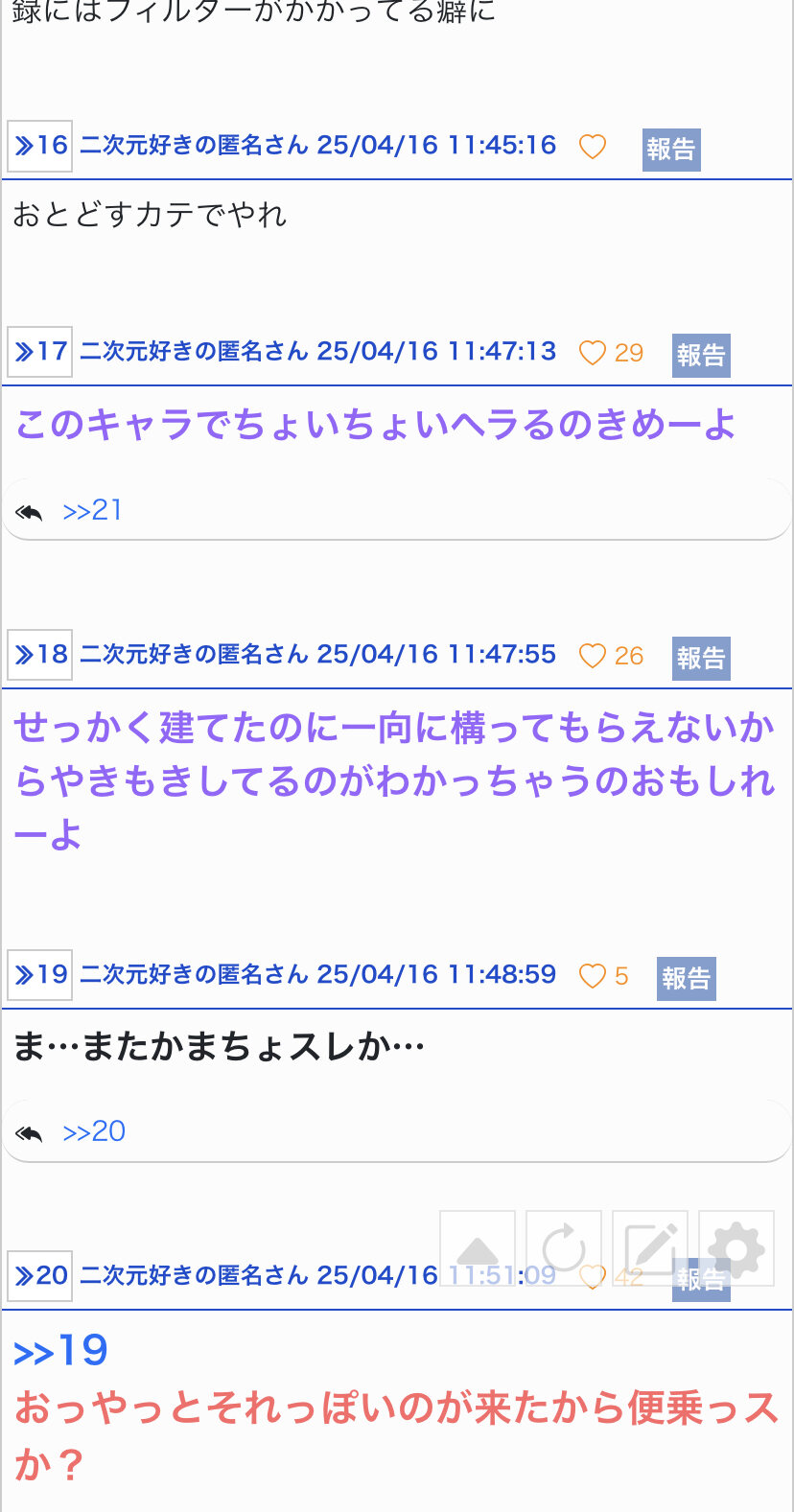
Task: Like post 18 showing 26 hearts
Action: tap(593, 656)
